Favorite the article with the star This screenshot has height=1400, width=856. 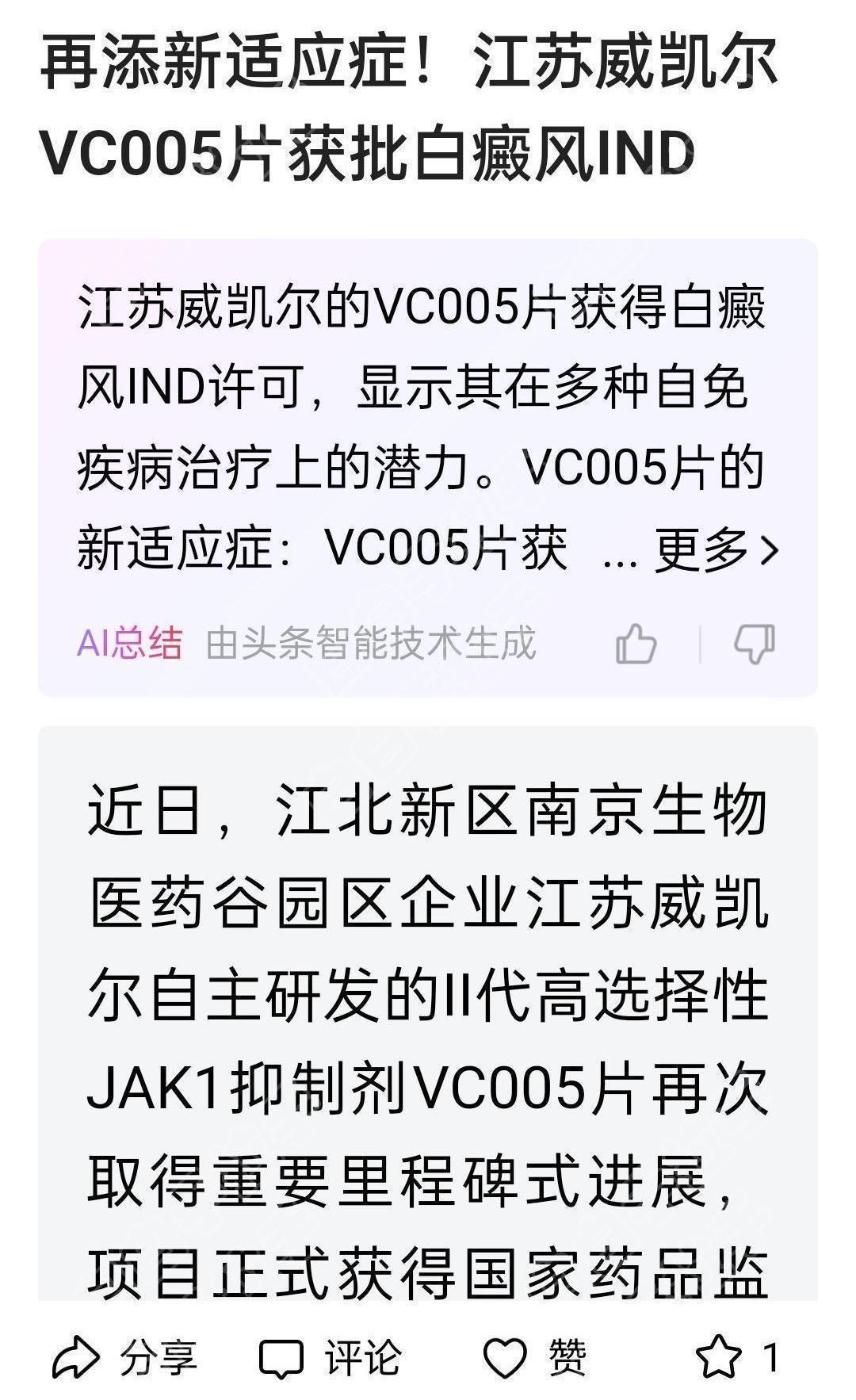718,1358
